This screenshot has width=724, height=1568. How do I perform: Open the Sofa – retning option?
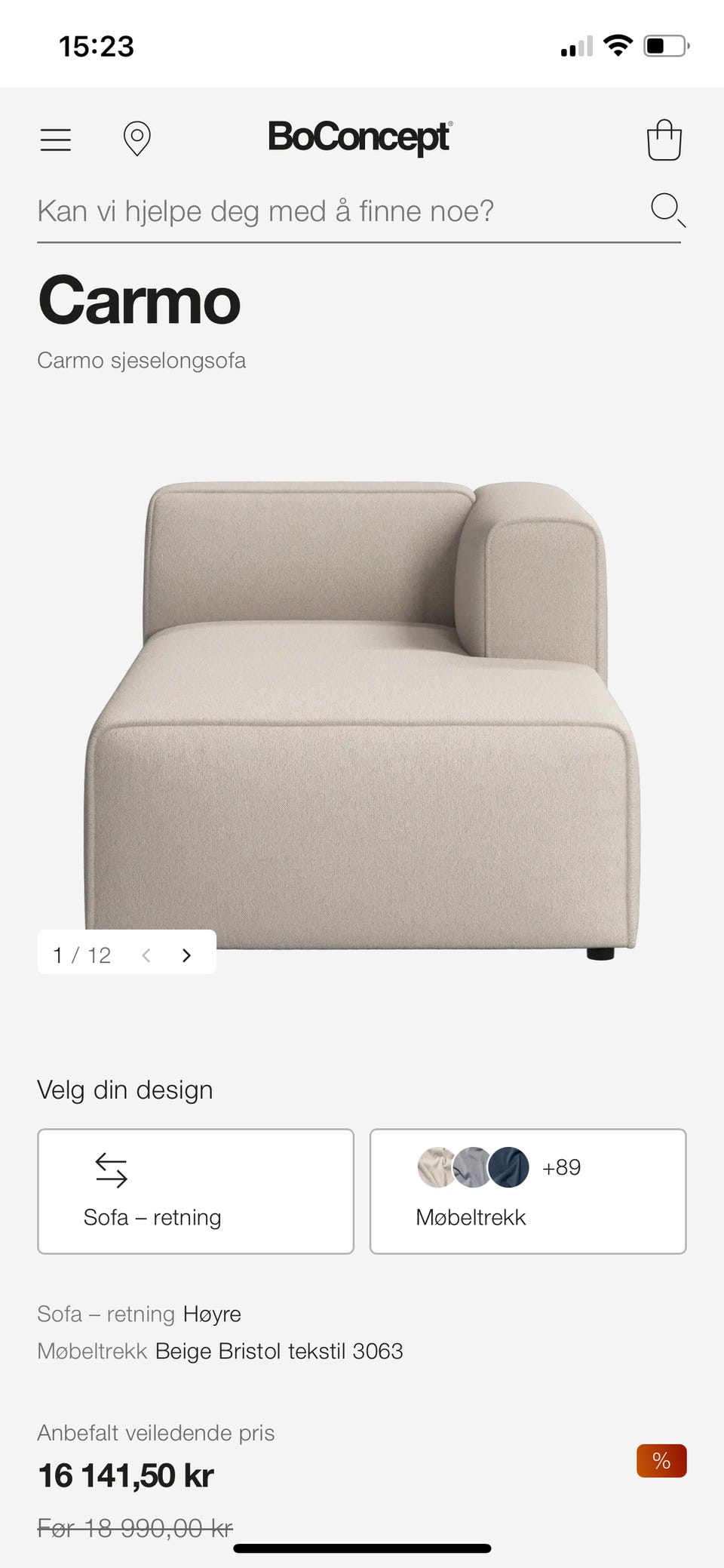click(x=195, y=1191)
